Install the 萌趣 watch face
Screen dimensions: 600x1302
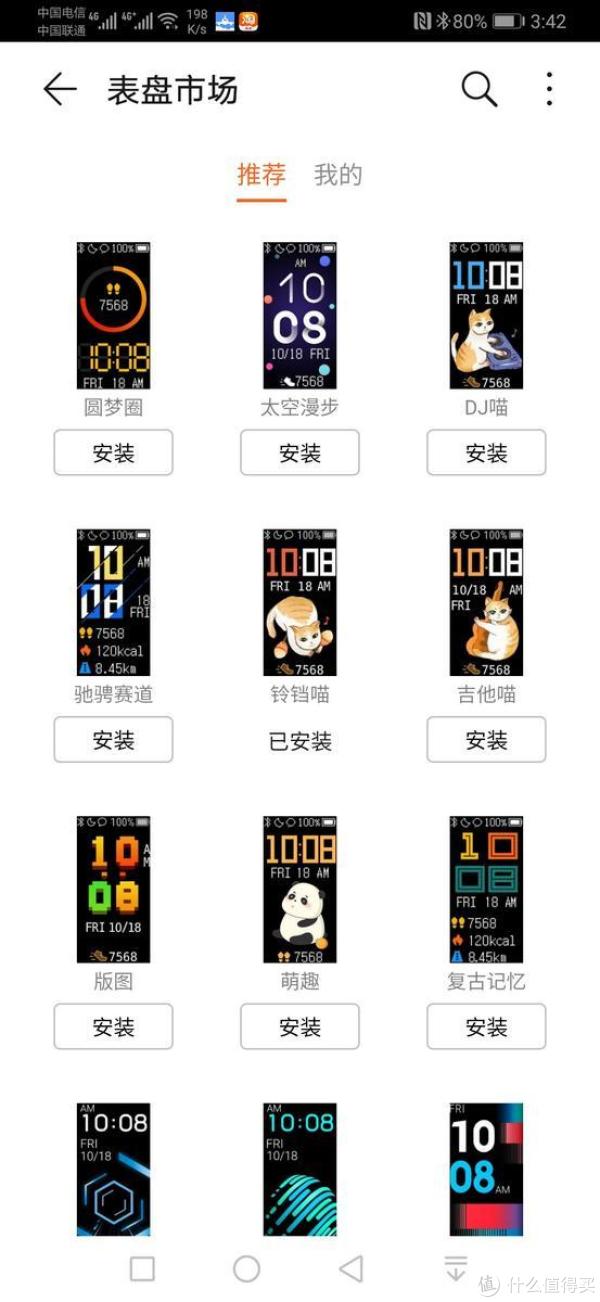(x=300, y=1027)
